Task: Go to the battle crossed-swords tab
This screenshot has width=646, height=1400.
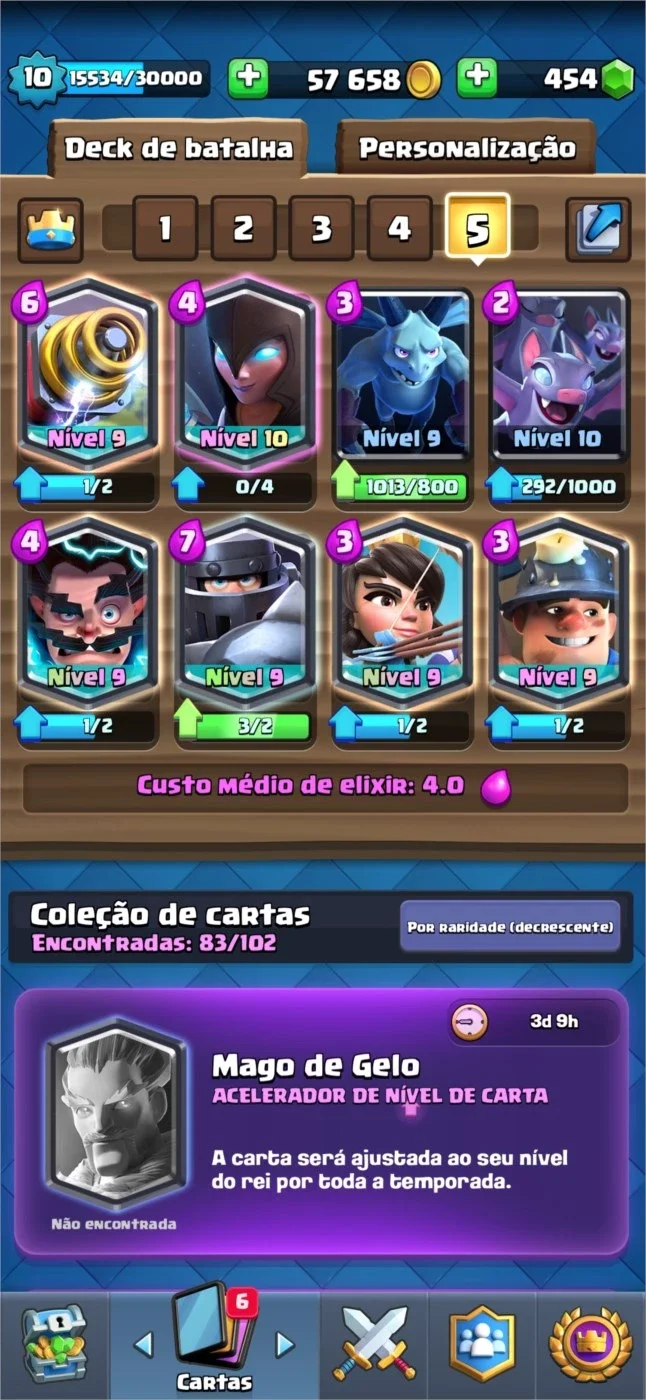Action: point(373,1344)
